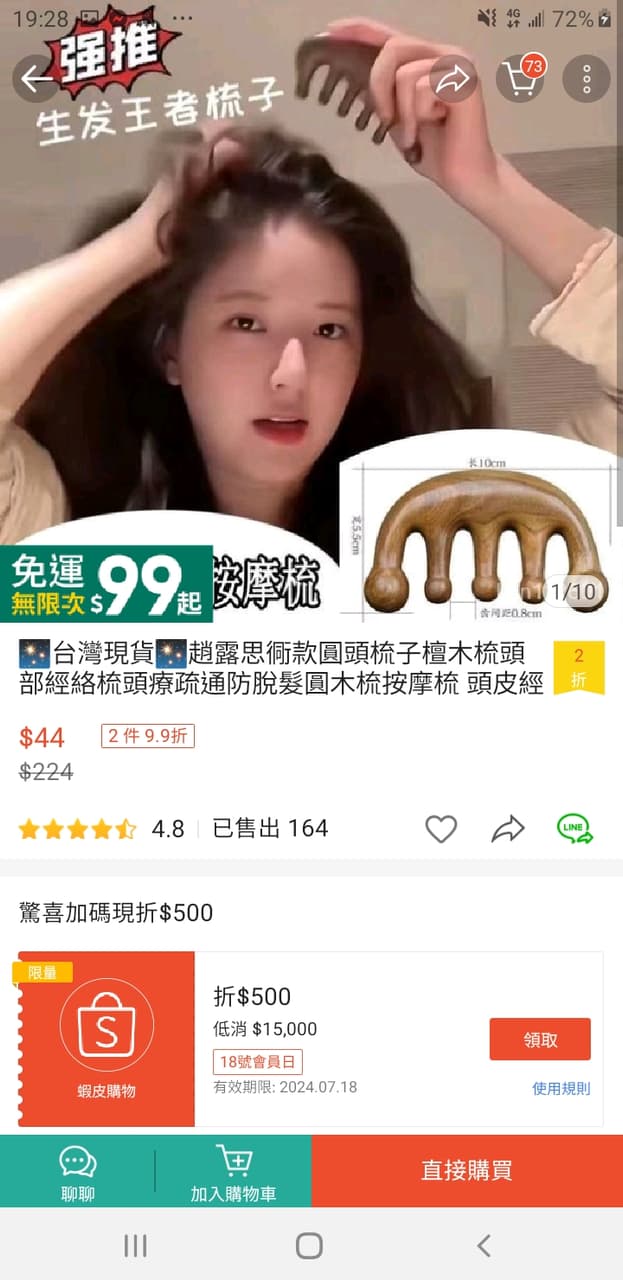Claim the 折$500 coupon with 領取
The width and height of the screenshot is (623, 1280).
pyautogui.click(x=540, y=1039)
